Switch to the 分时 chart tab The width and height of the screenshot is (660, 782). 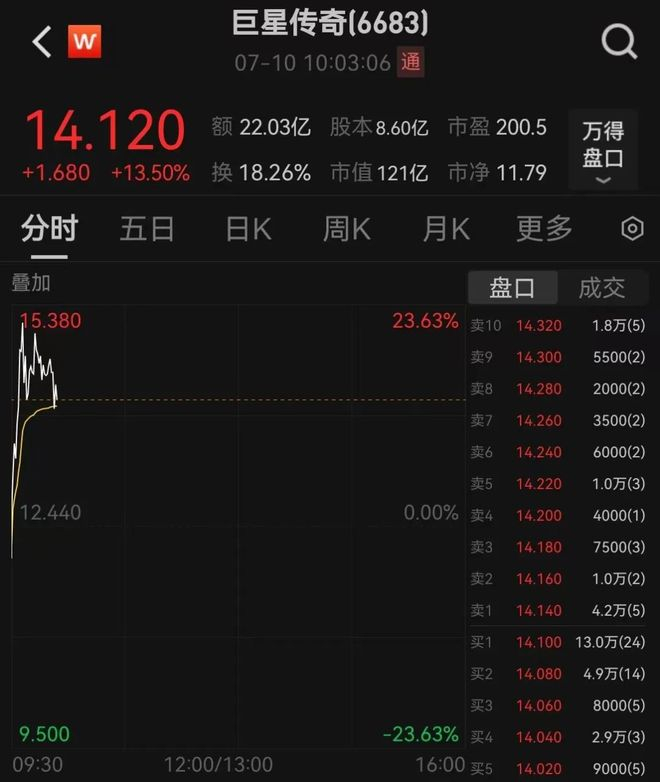pyautogui.click(x=50, y=229)
